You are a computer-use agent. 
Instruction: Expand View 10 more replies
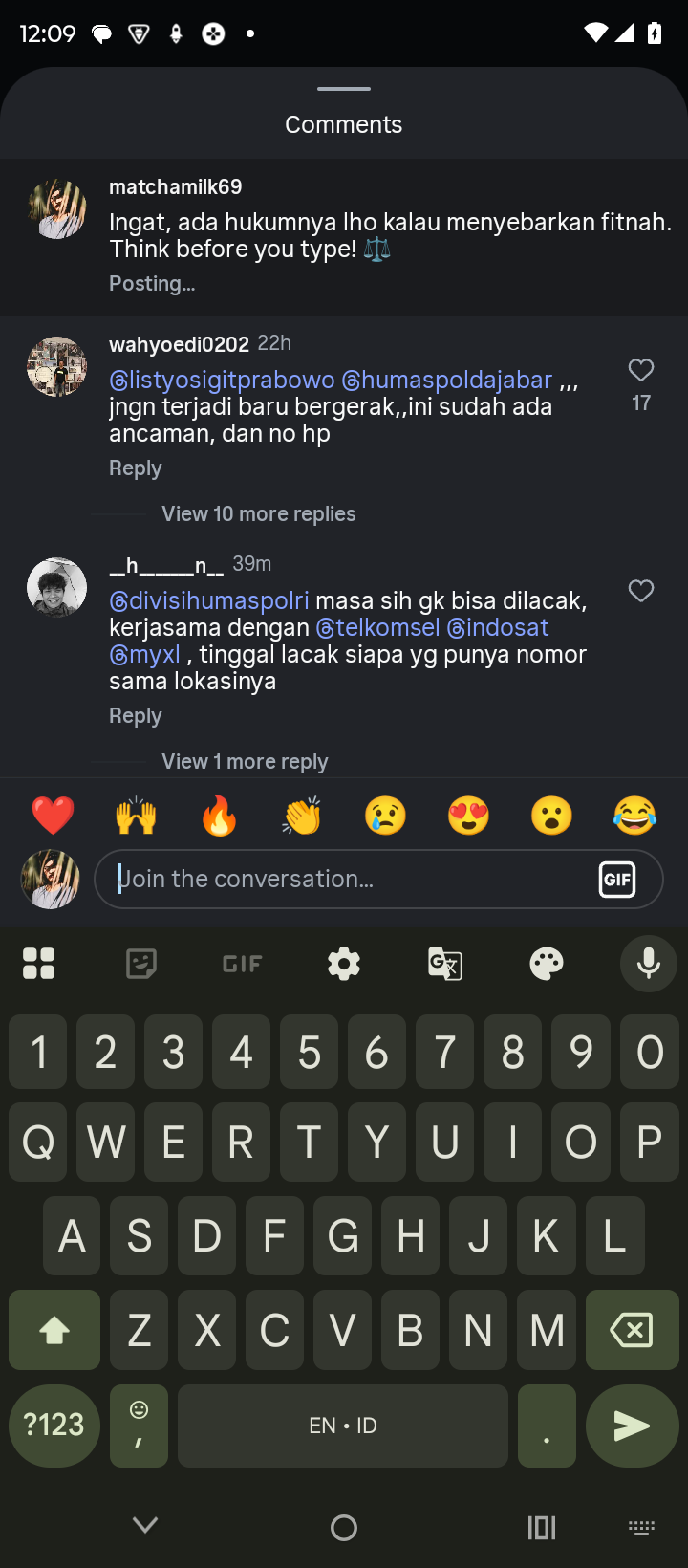click(258, 514)
